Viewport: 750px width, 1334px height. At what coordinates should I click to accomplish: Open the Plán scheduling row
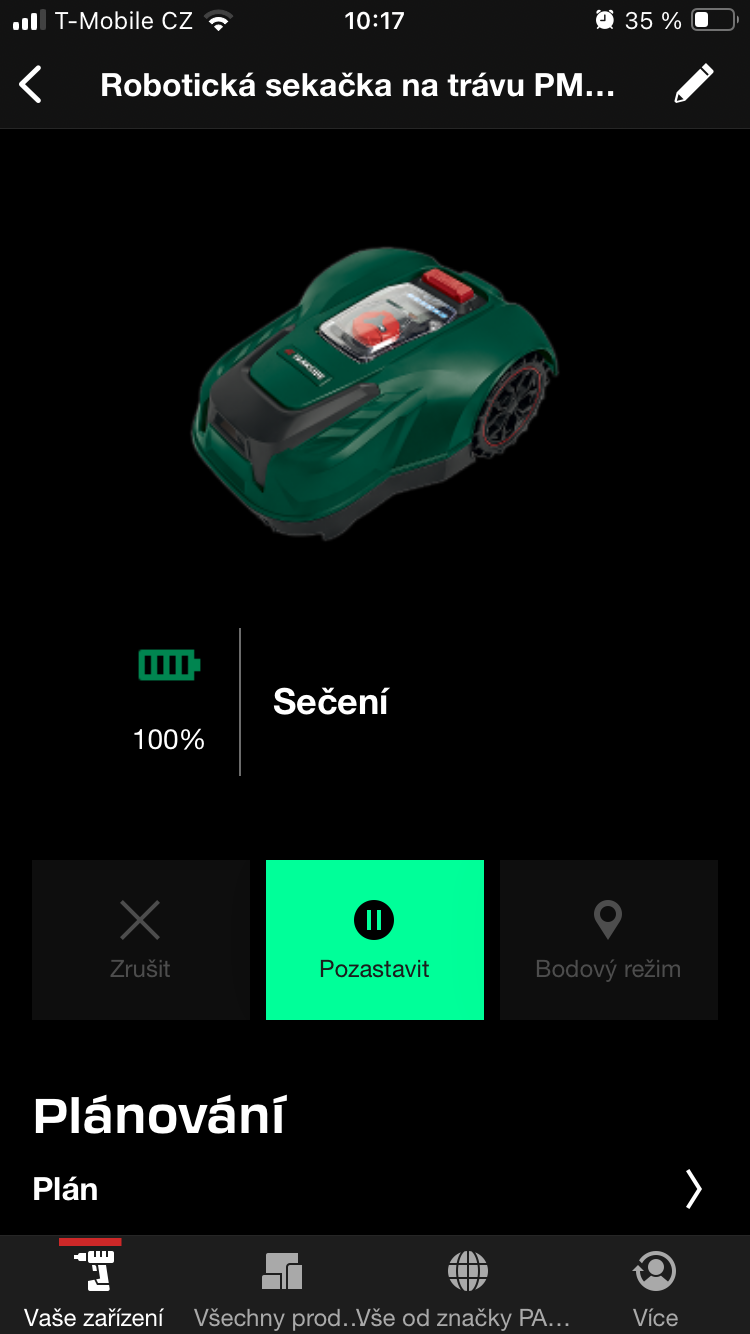click(375, 1189)
